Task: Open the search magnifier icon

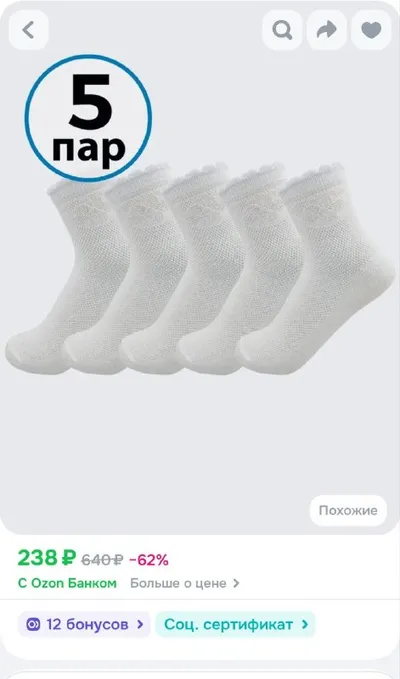Action: click(282, 30)
